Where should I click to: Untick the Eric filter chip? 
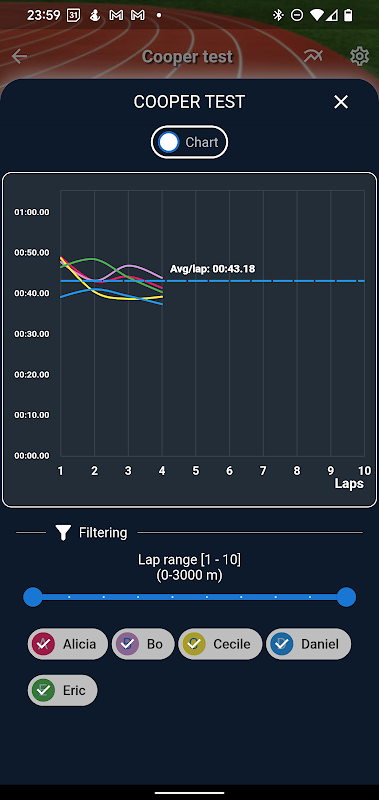pyautogui.click(x=62, y=690)
